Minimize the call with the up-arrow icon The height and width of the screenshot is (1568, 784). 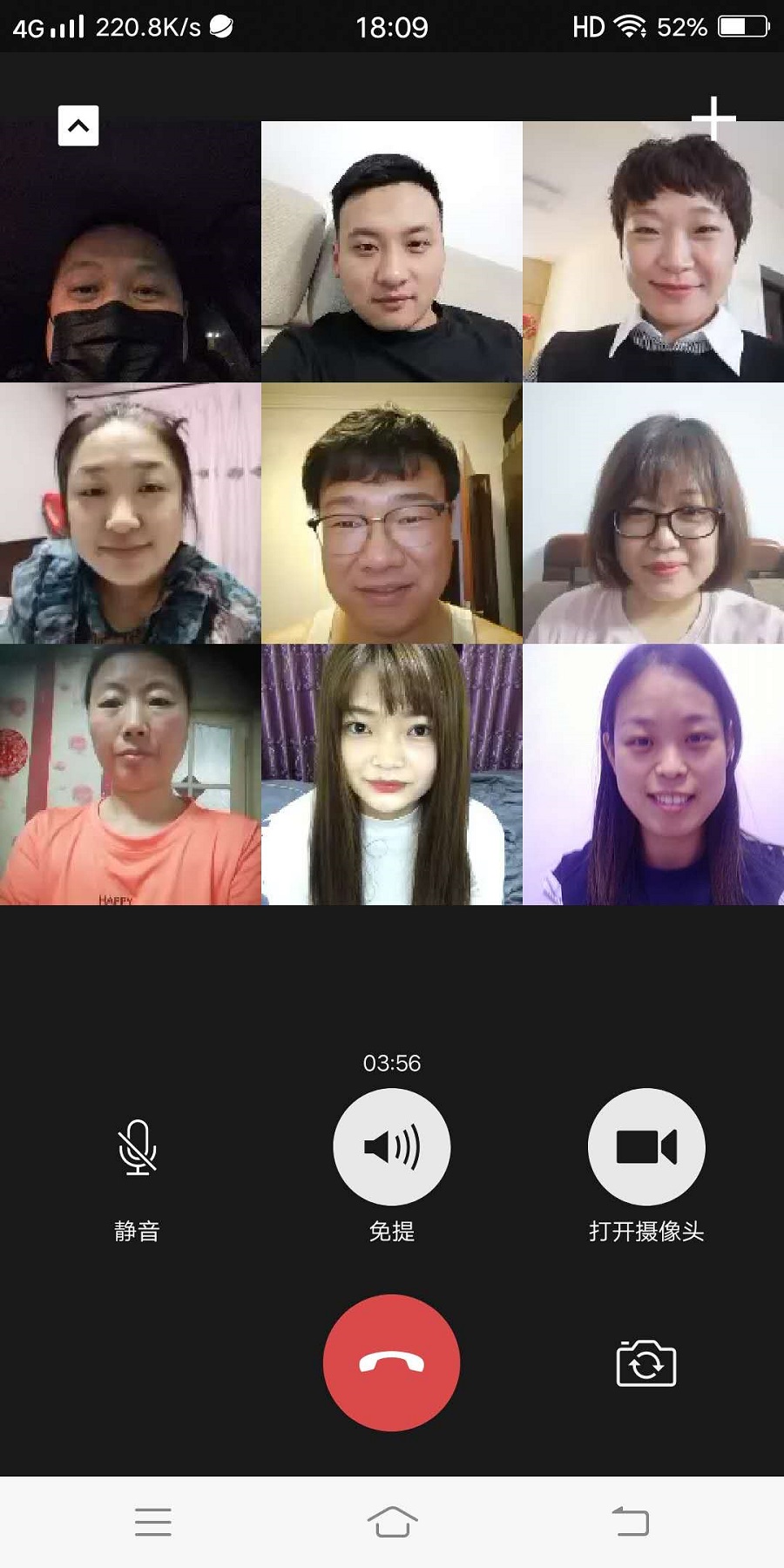(x=78, y=125)
